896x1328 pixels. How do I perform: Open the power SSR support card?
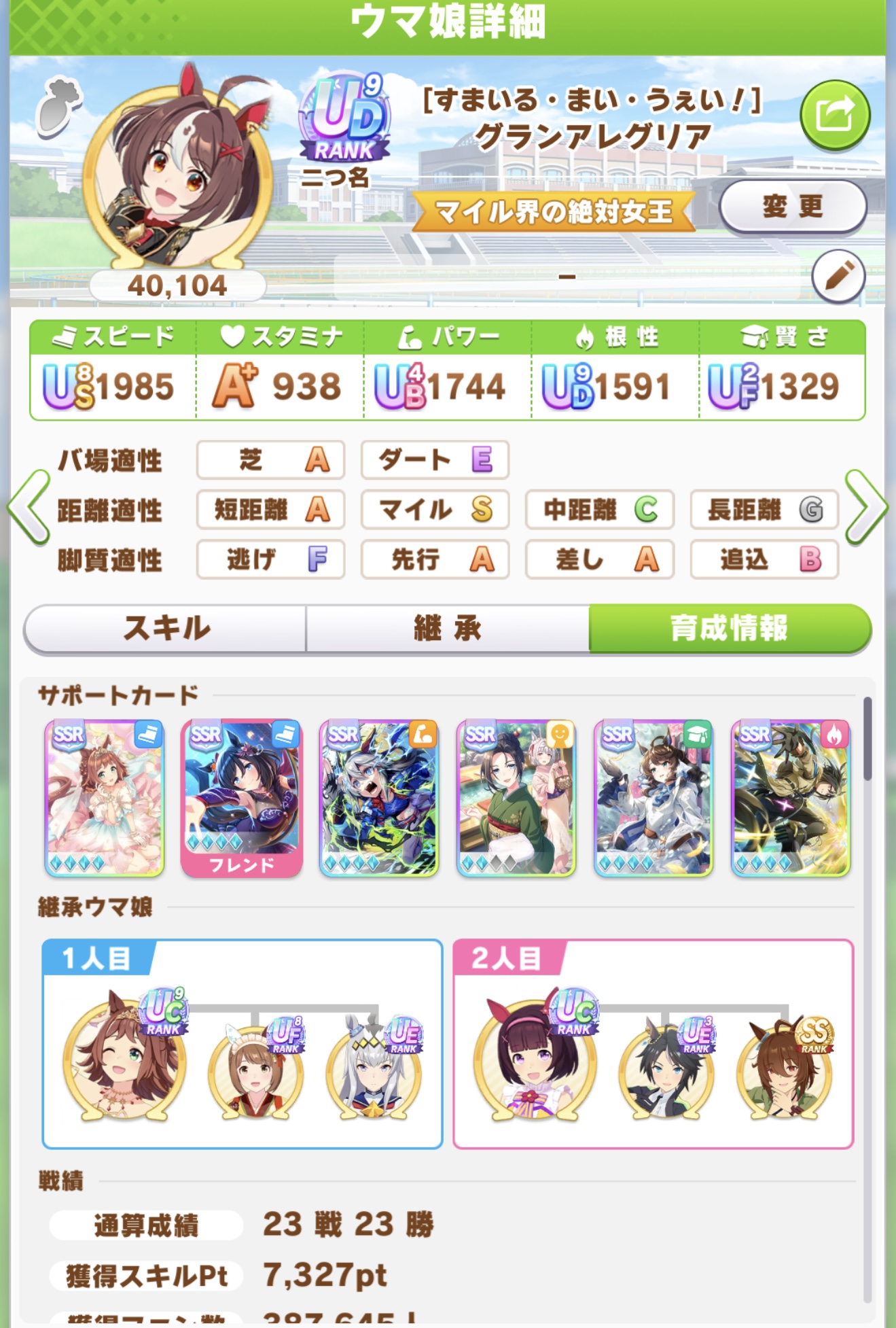coord(378,797)
